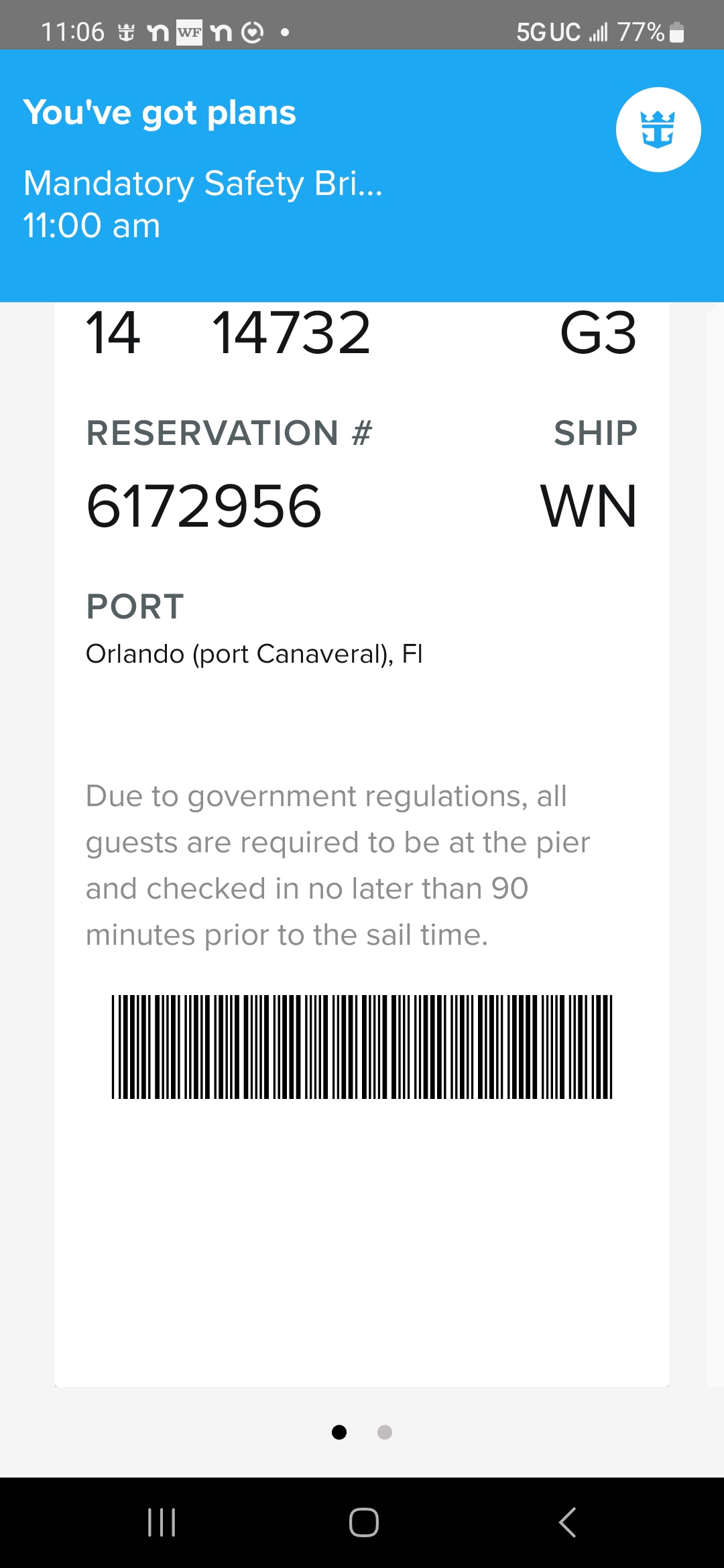
Task: Go back using the system back button
Action: pyautogui.click(x=567, y=1522)
